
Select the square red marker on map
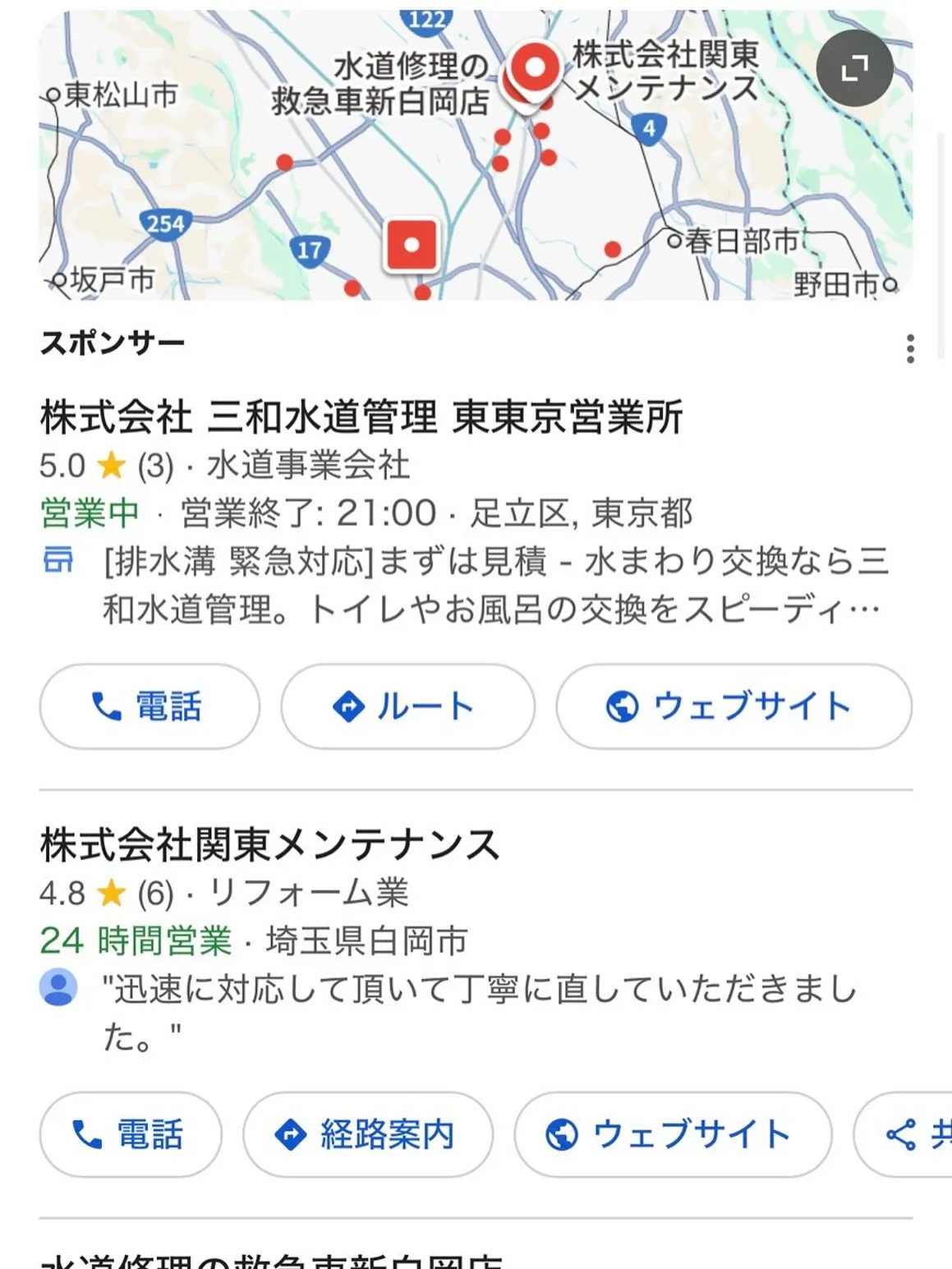tap(412, 245)
